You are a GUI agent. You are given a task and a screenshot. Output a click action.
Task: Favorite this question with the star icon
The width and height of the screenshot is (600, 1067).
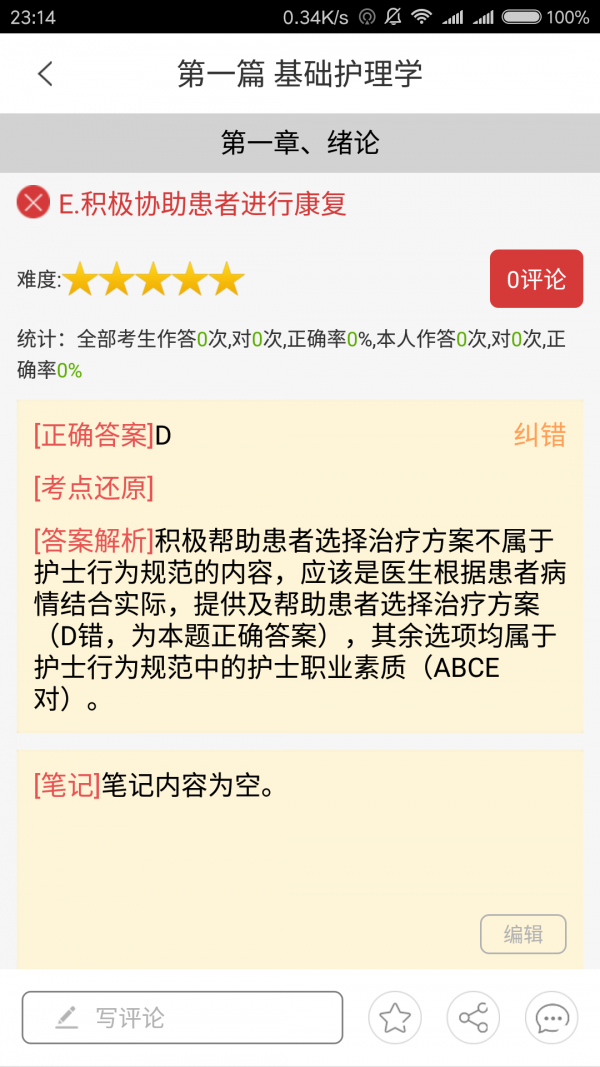point(395,1018)
